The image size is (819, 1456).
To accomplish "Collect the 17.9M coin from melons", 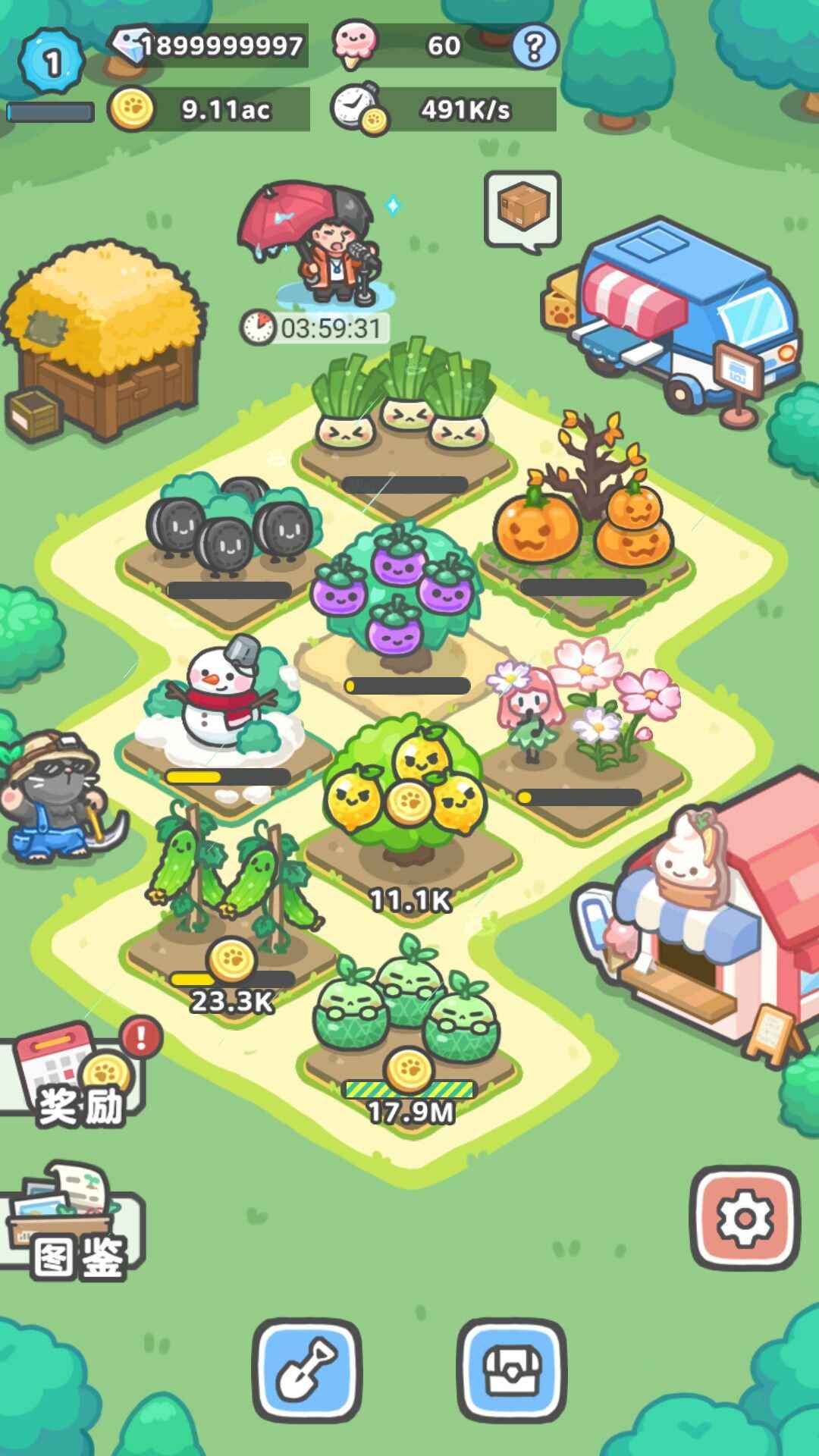I will (x=409, y=1070).
